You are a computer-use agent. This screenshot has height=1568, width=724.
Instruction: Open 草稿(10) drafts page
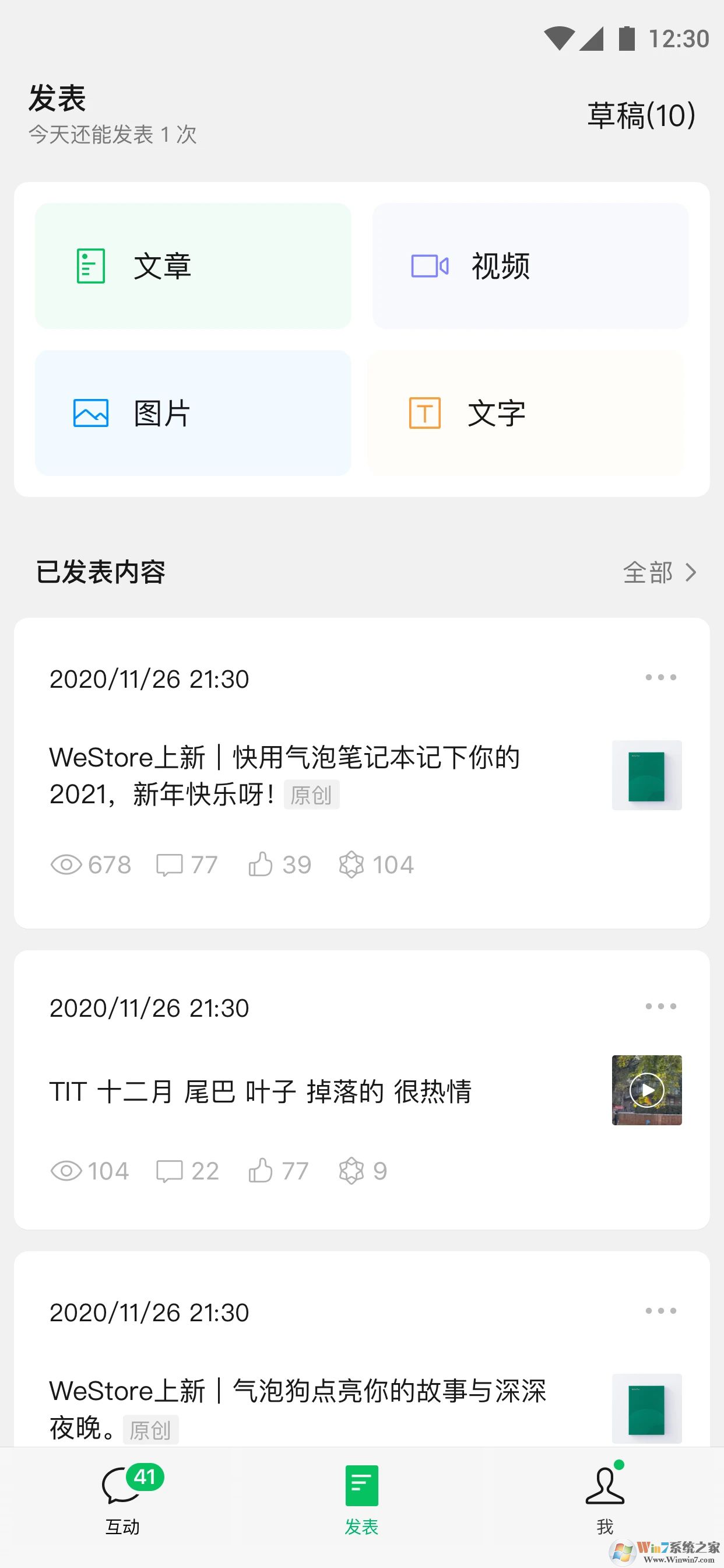coord(640,116)
